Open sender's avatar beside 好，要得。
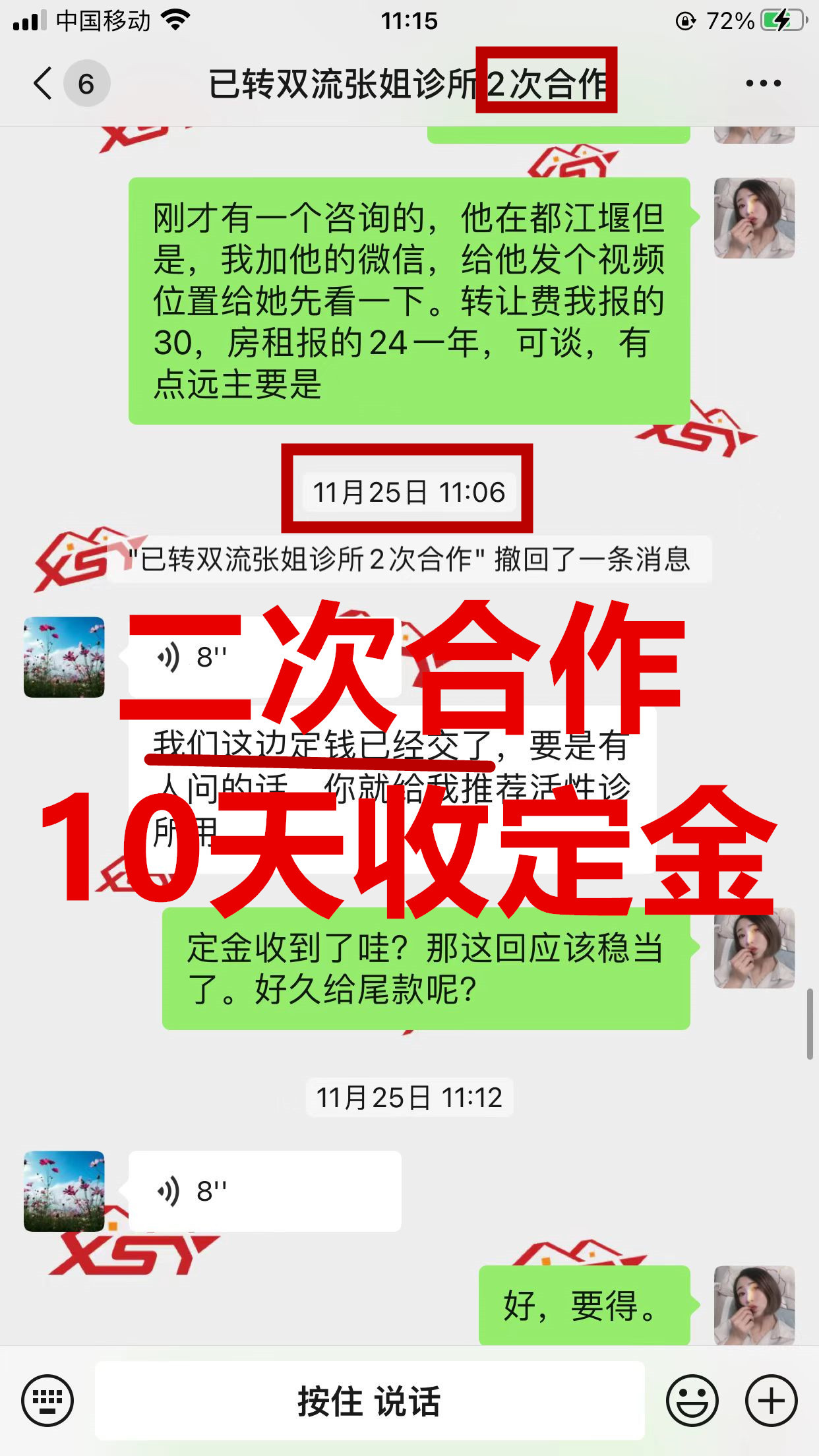 [x=754, y=1305]
